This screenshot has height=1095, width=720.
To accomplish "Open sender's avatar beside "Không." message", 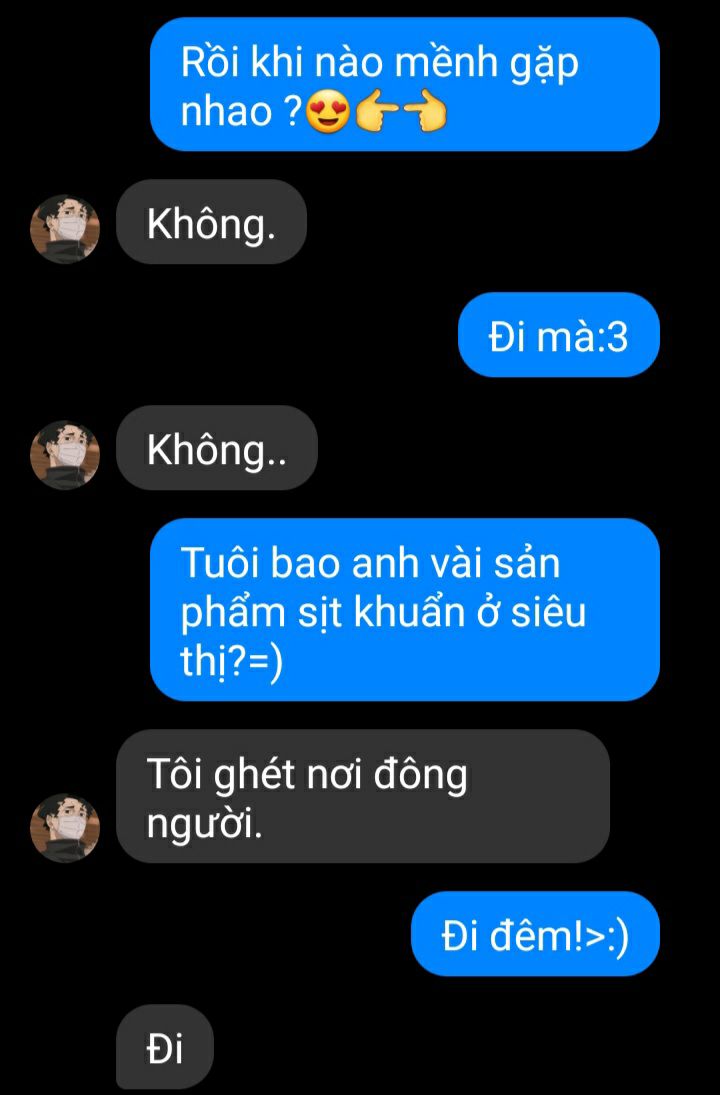I will click(65, 229).
